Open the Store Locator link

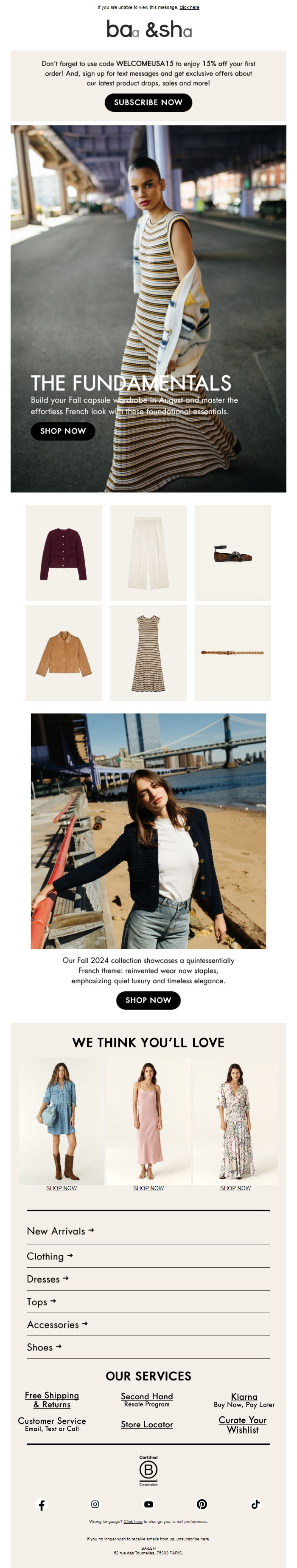(146, 1424)
